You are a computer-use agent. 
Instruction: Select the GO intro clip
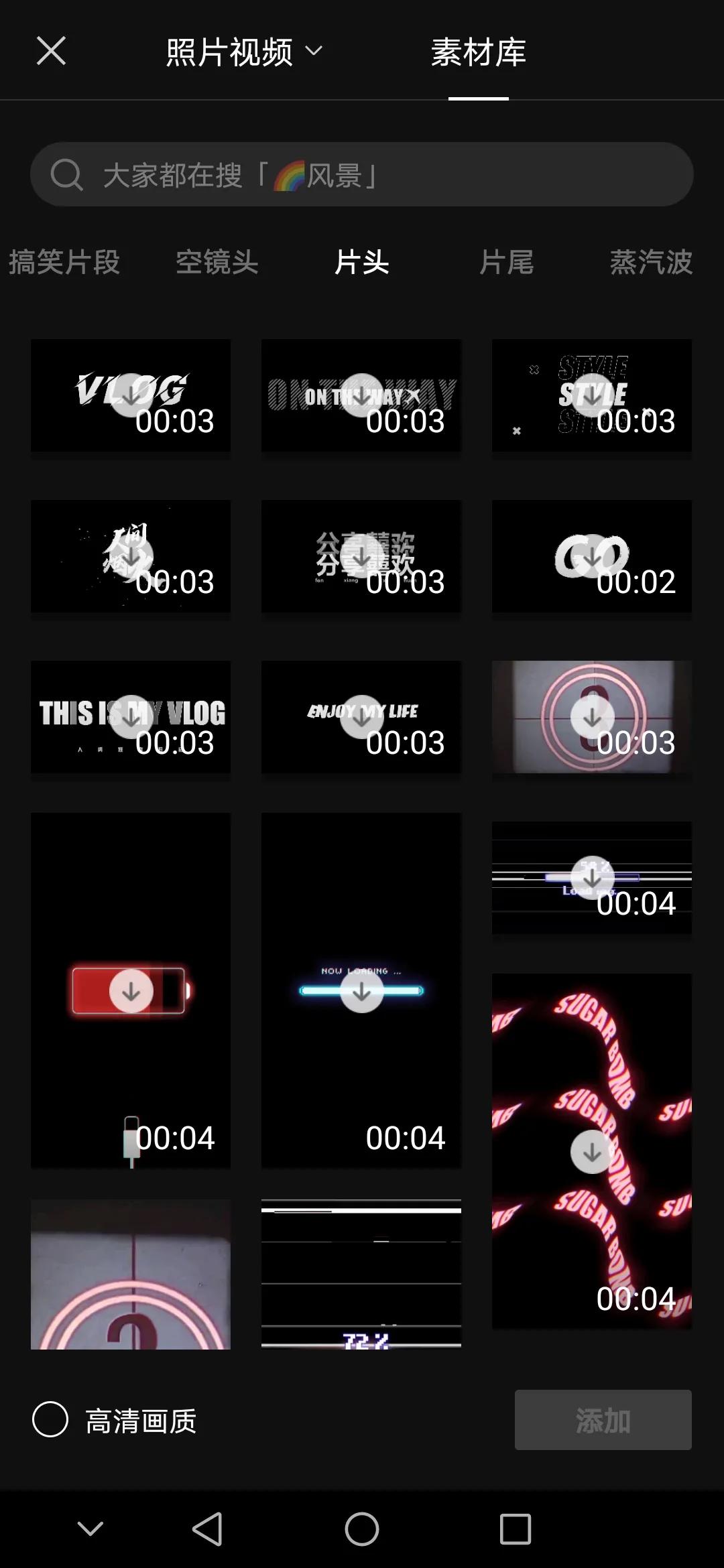592,556
